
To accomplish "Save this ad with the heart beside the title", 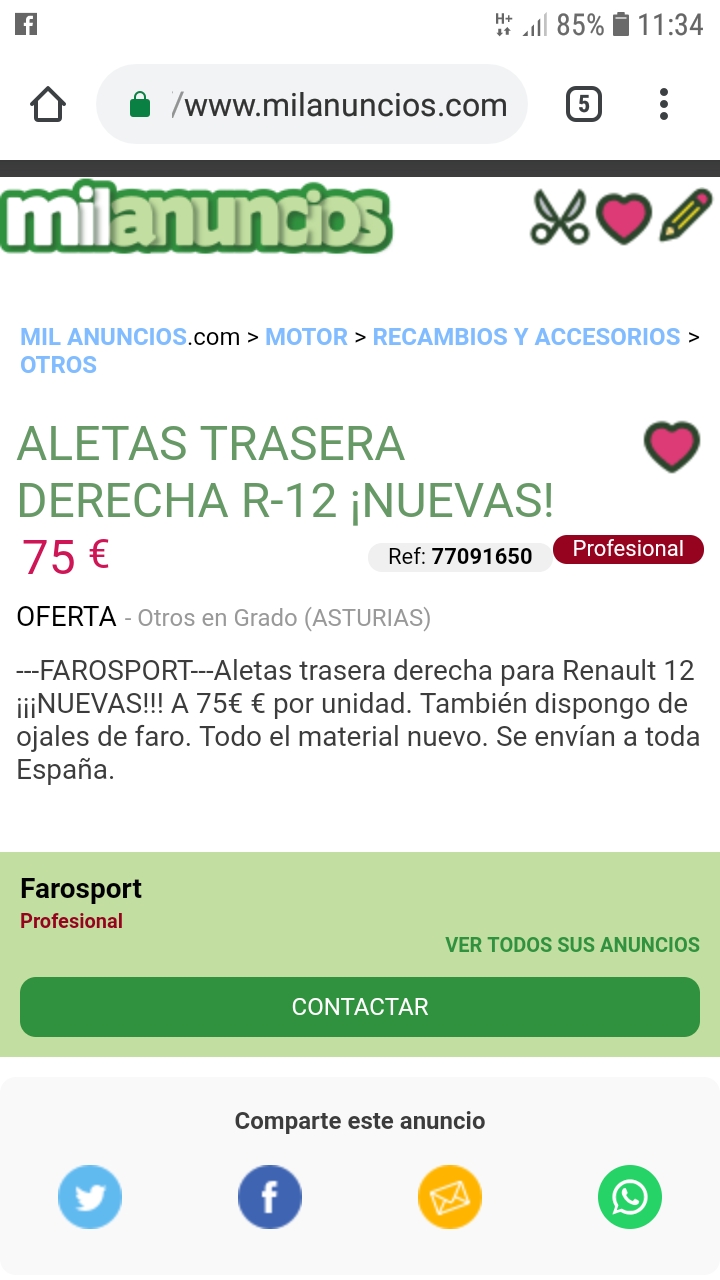I will 671,447.
